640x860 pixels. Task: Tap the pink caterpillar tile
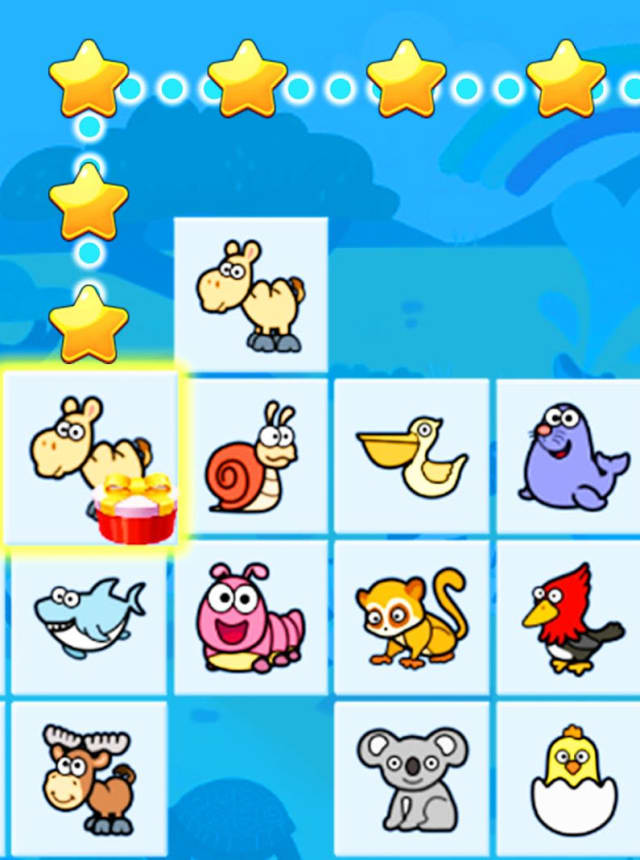(251, 617)
